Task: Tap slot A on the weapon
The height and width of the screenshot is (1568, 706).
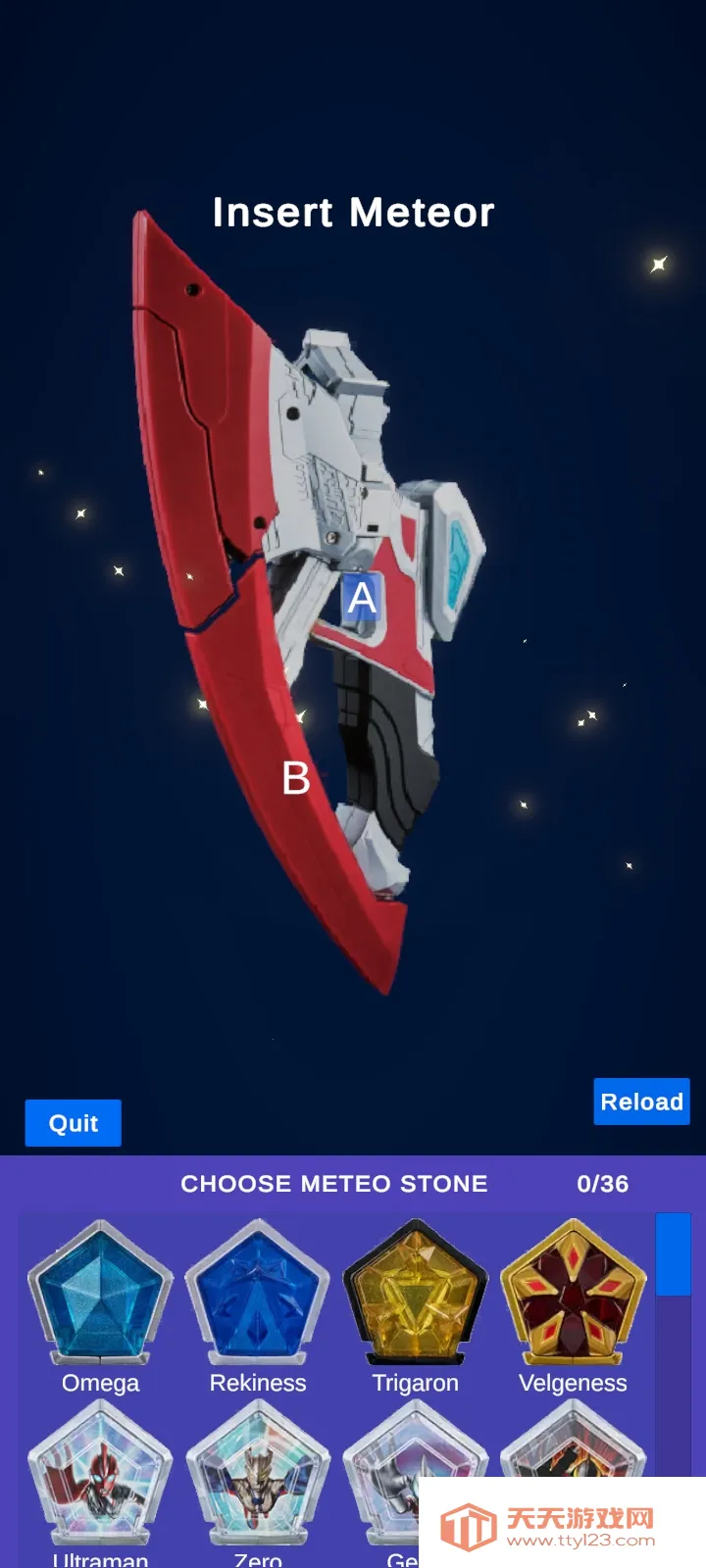Action: coord(362,598)
